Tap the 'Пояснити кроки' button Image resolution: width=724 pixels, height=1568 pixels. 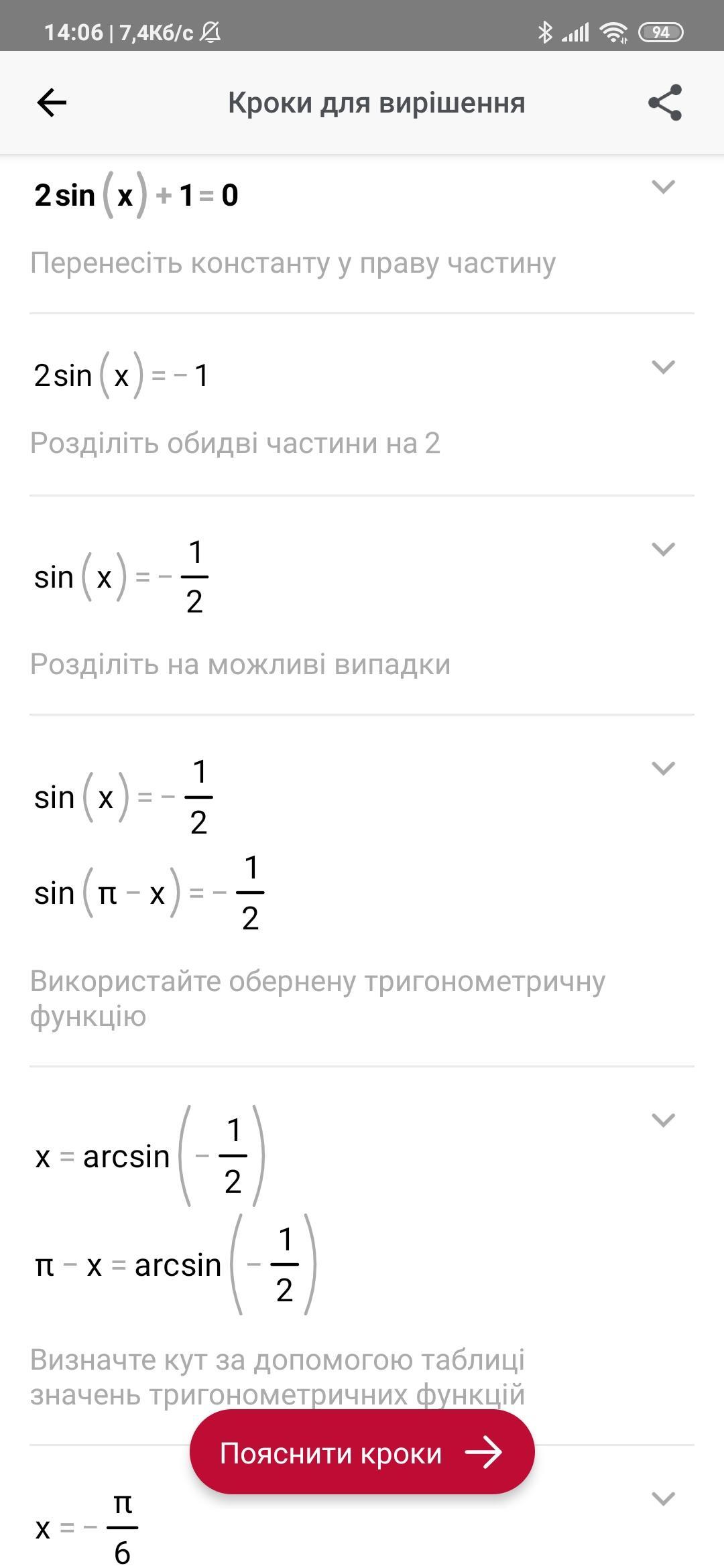[x=362, y=1453]
